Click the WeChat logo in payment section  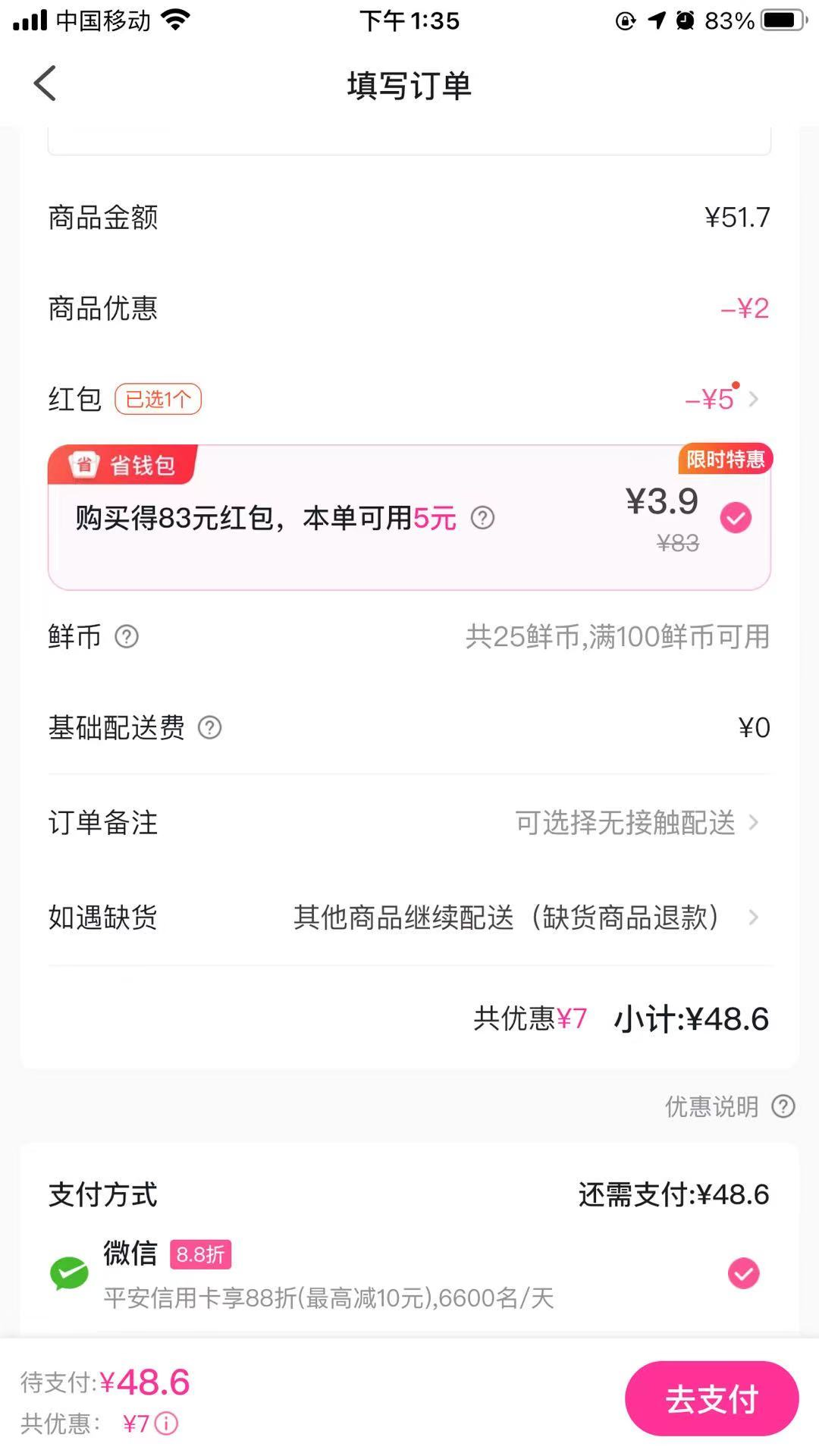click(x=68, y=1272)
